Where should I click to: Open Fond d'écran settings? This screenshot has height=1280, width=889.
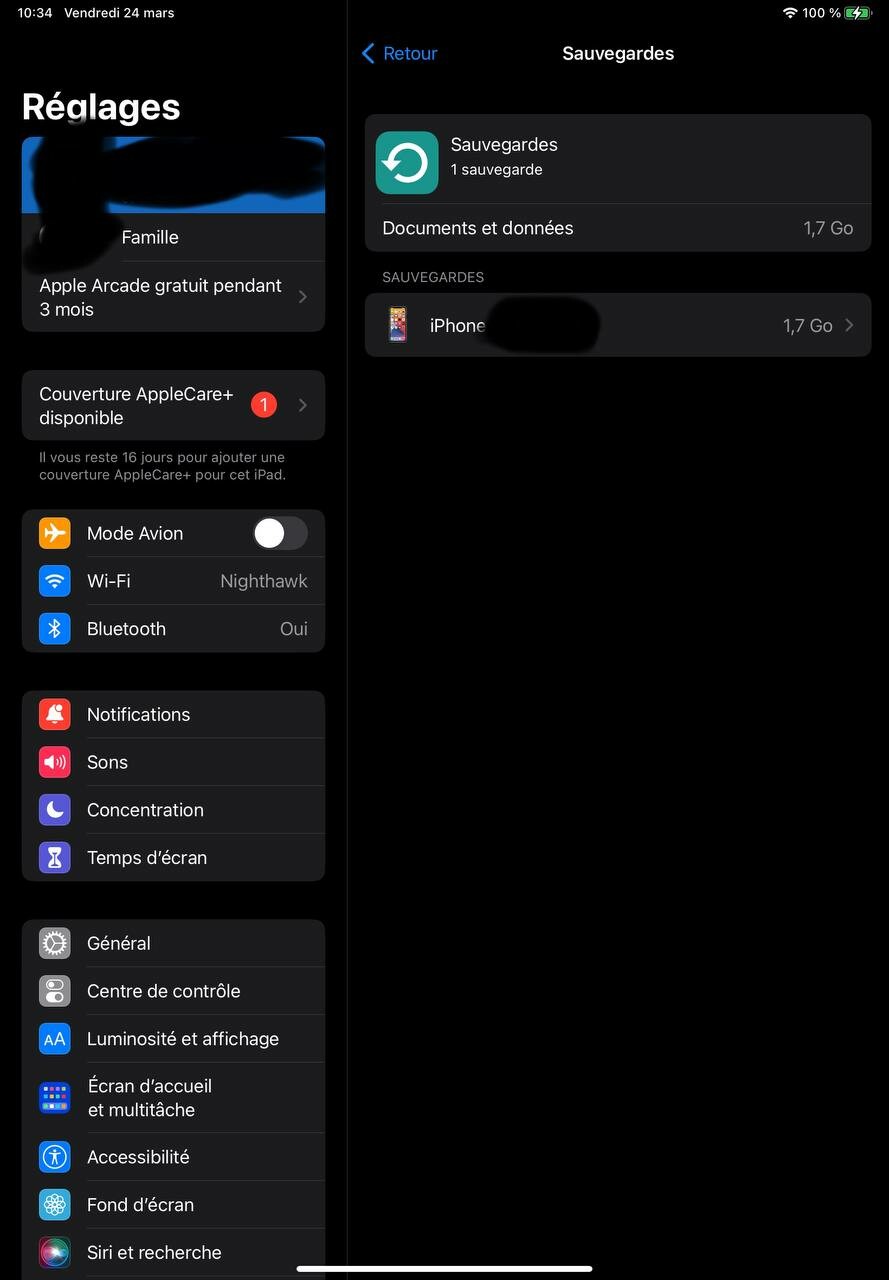[x=173, y=1205]
